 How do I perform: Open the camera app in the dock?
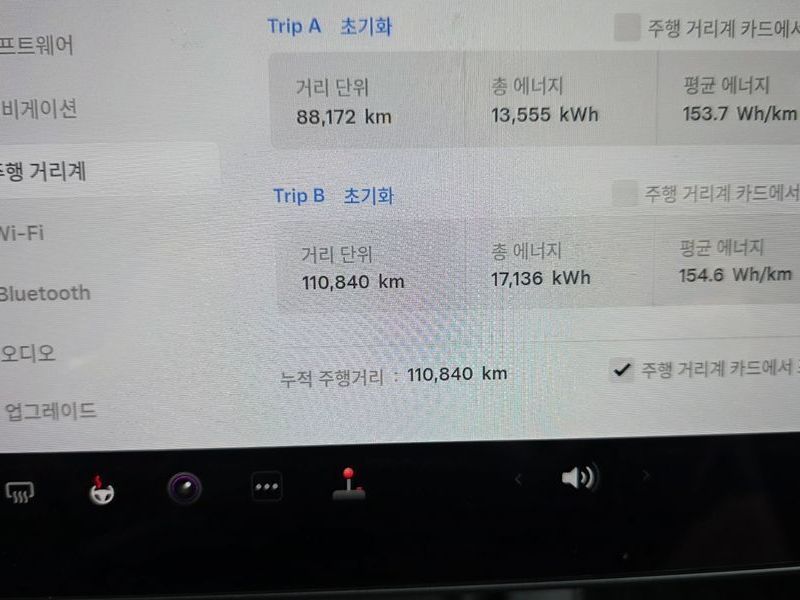[184, 488]
